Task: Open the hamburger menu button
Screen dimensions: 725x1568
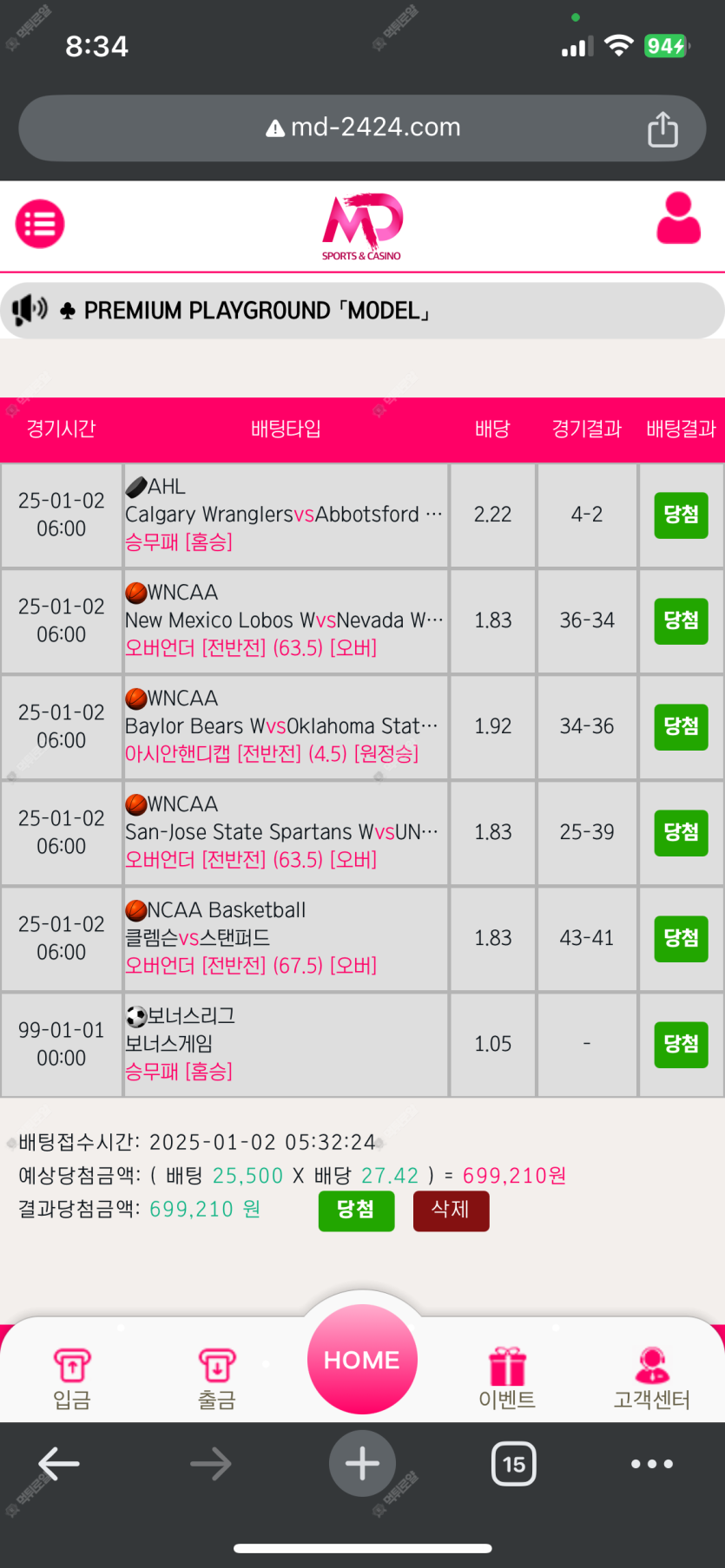Action: 40,224
